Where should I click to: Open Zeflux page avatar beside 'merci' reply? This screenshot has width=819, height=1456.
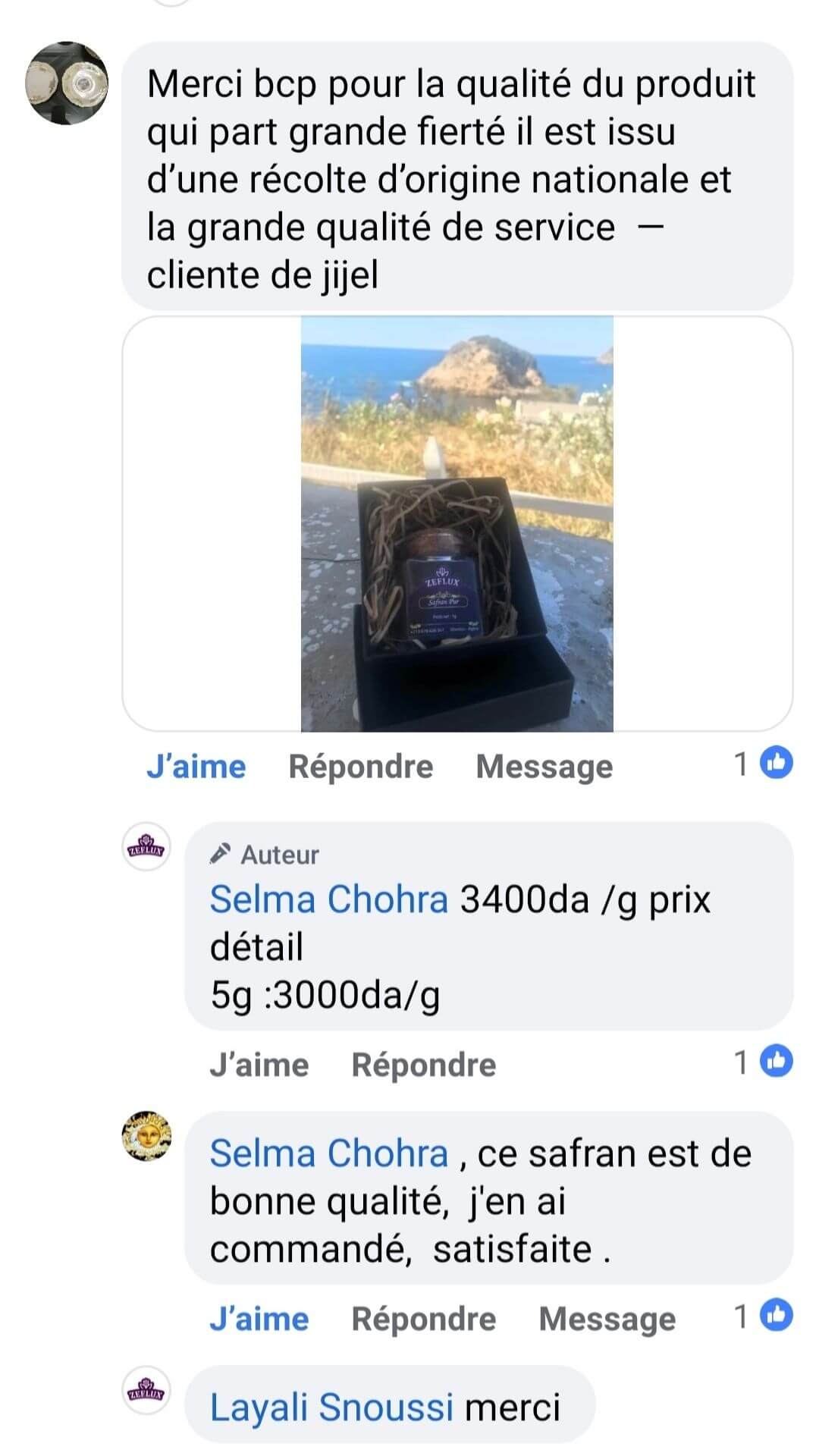146,1391
